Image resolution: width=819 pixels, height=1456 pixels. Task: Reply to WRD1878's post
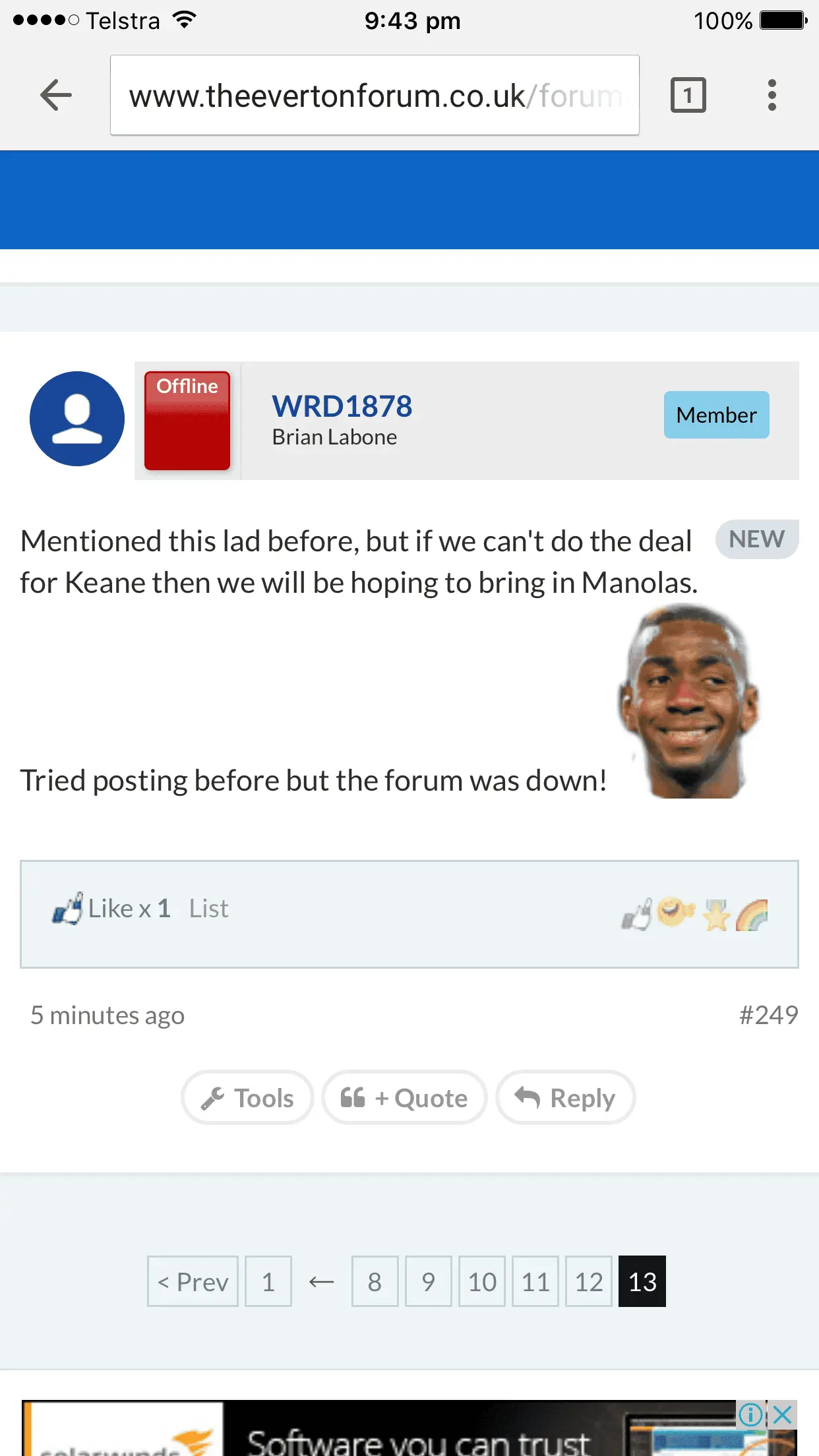566,1098
